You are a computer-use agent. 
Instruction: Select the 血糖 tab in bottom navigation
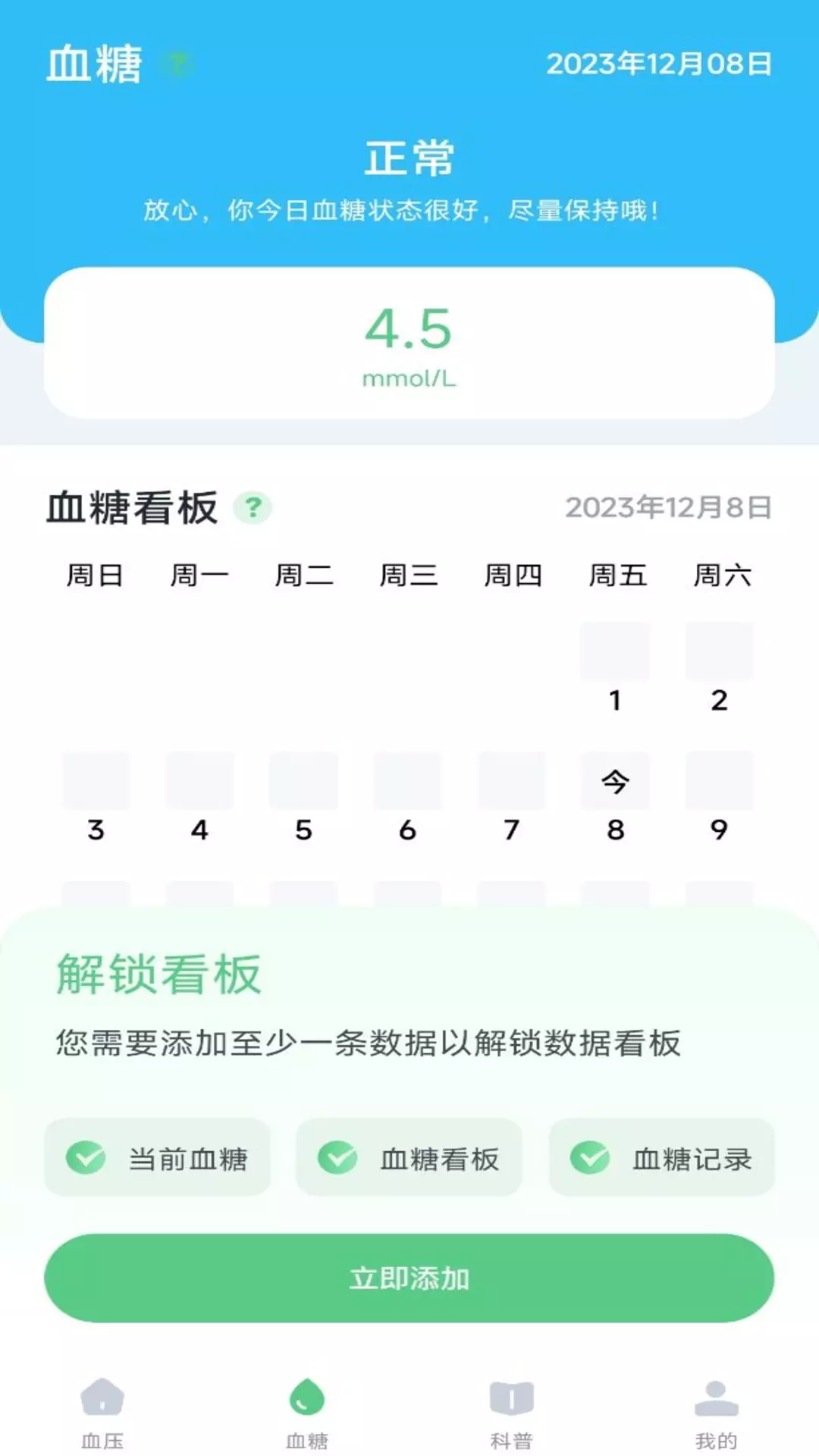coord(306,1414)
